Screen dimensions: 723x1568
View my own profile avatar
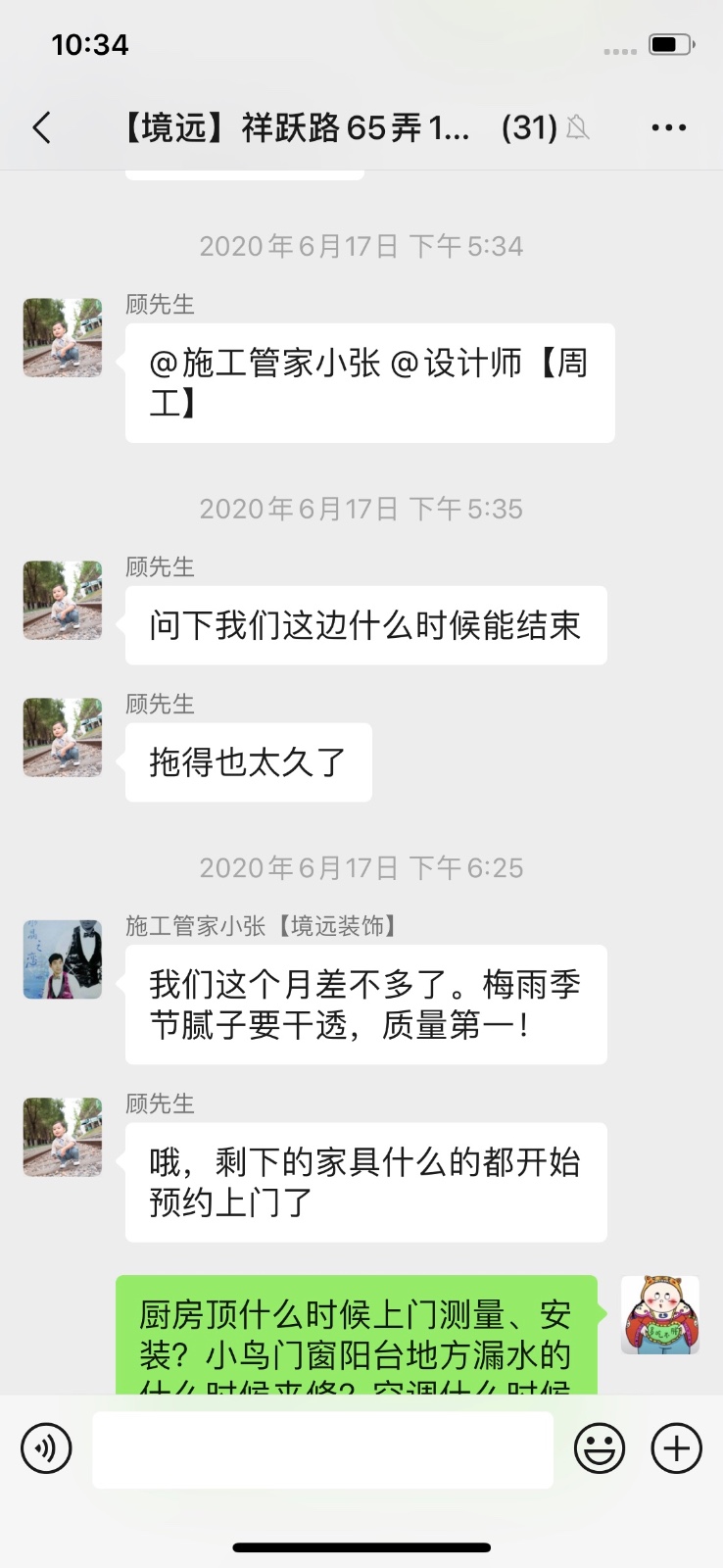pyautogui.click(x=660, y=1315)
